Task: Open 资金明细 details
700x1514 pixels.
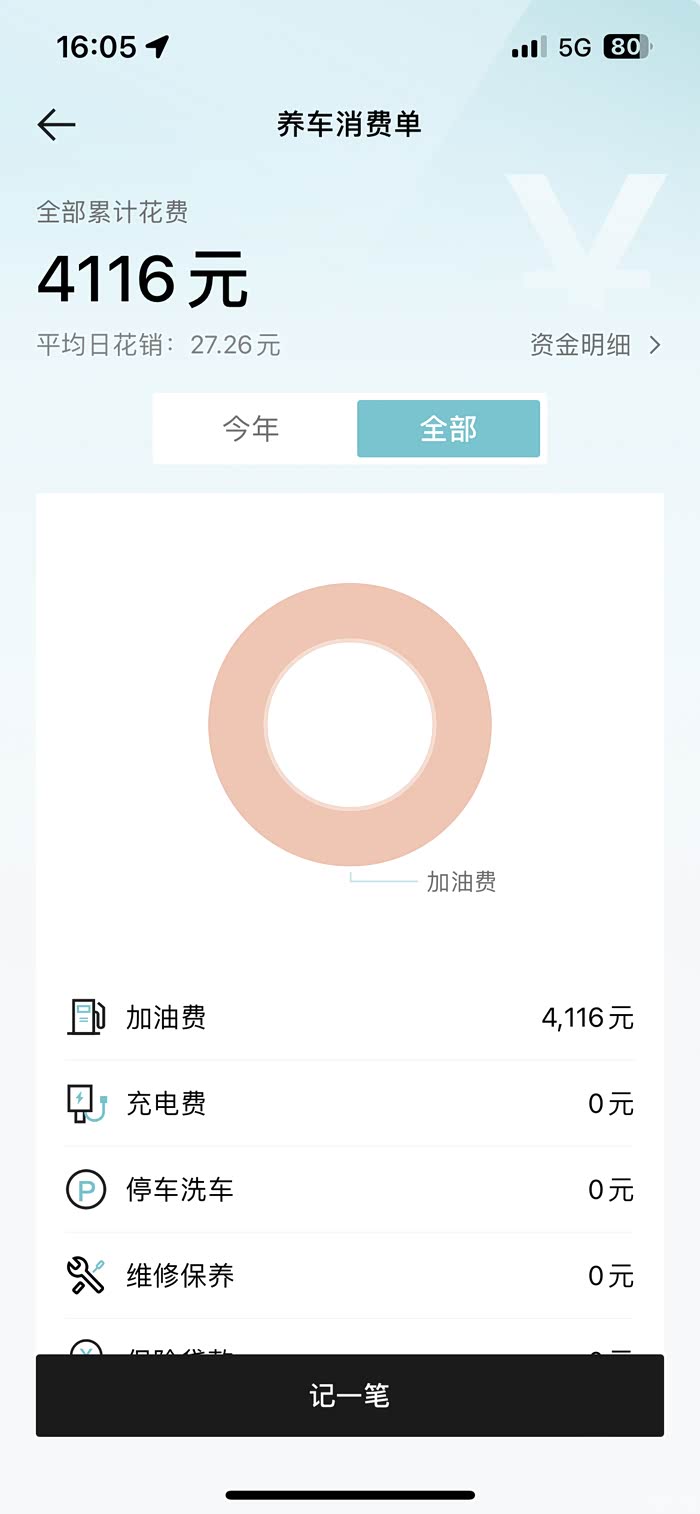Action: point(595,346)
